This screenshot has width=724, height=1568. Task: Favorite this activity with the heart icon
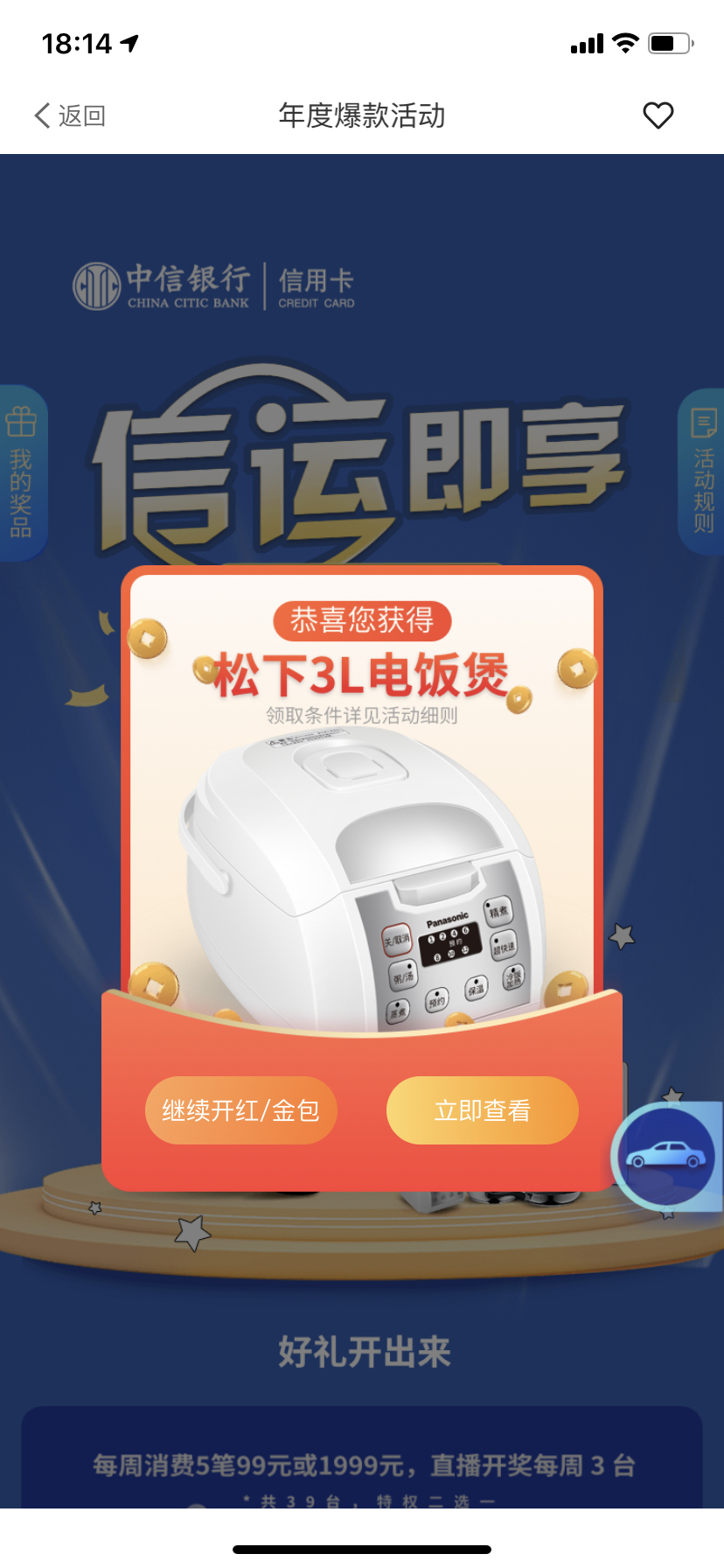(x=658, y=115)
